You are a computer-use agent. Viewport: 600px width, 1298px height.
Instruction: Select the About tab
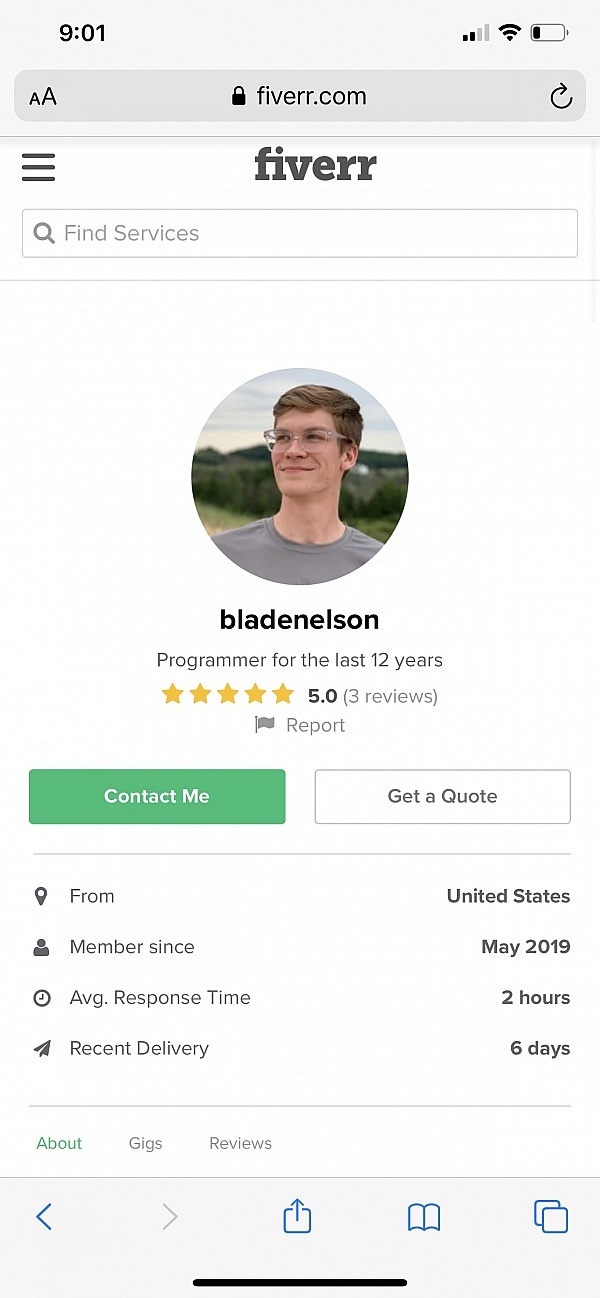[x=59, y=1143]
